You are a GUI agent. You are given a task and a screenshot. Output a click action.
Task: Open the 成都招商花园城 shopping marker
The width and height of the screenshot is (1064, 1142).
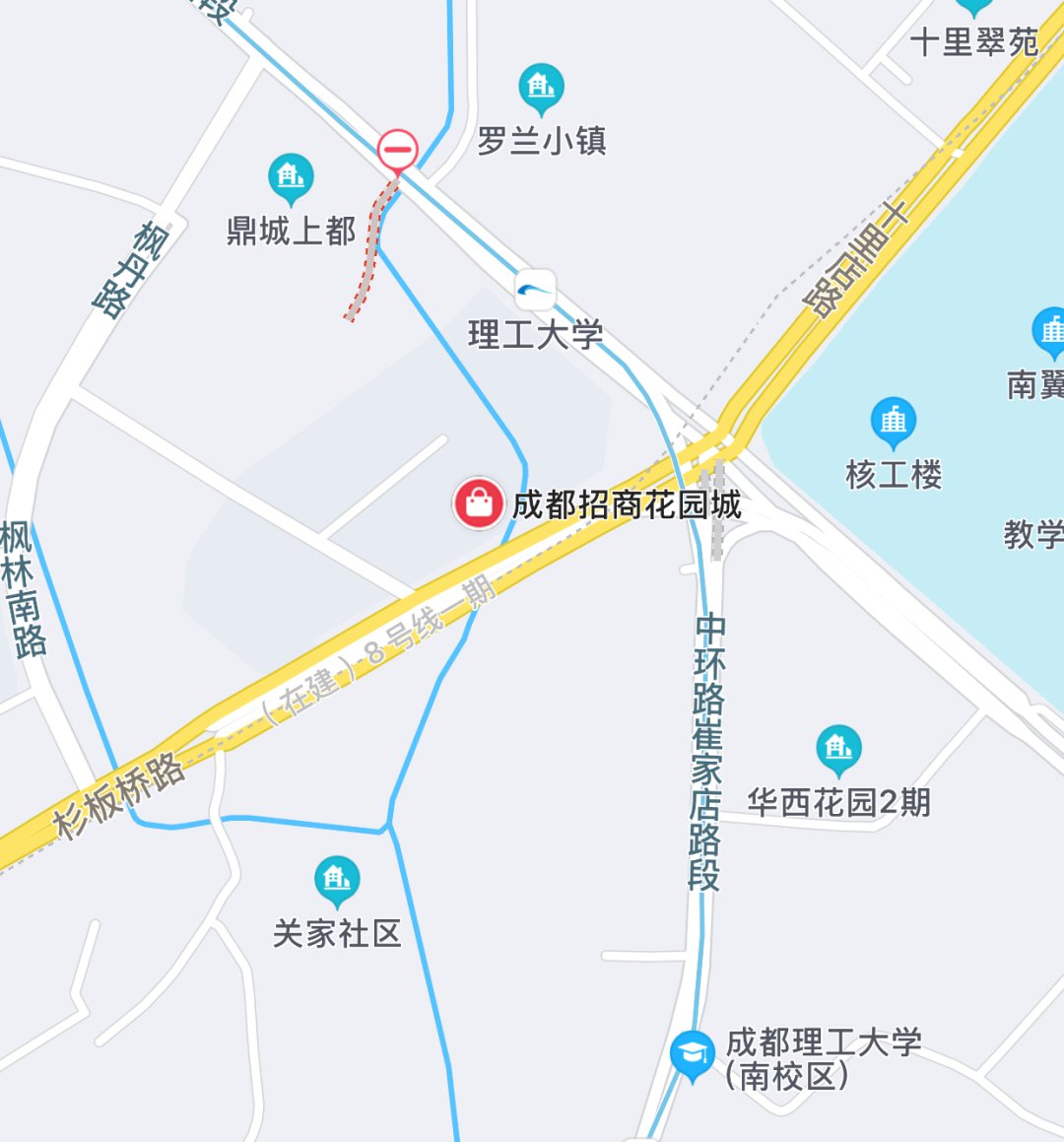(x=479, y=504)
